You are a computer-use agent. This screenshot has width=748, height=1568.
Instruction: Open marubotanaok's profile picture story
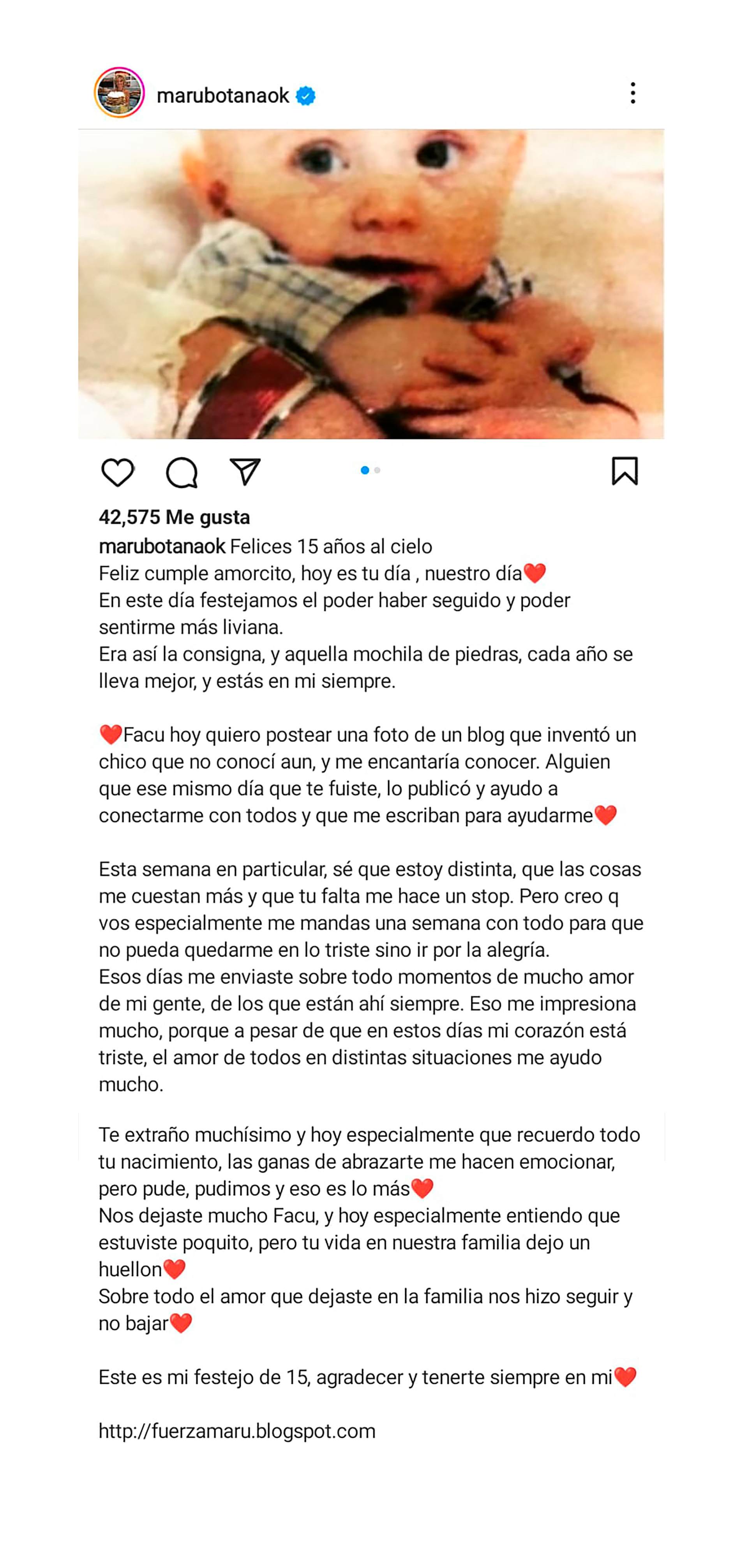119,92
